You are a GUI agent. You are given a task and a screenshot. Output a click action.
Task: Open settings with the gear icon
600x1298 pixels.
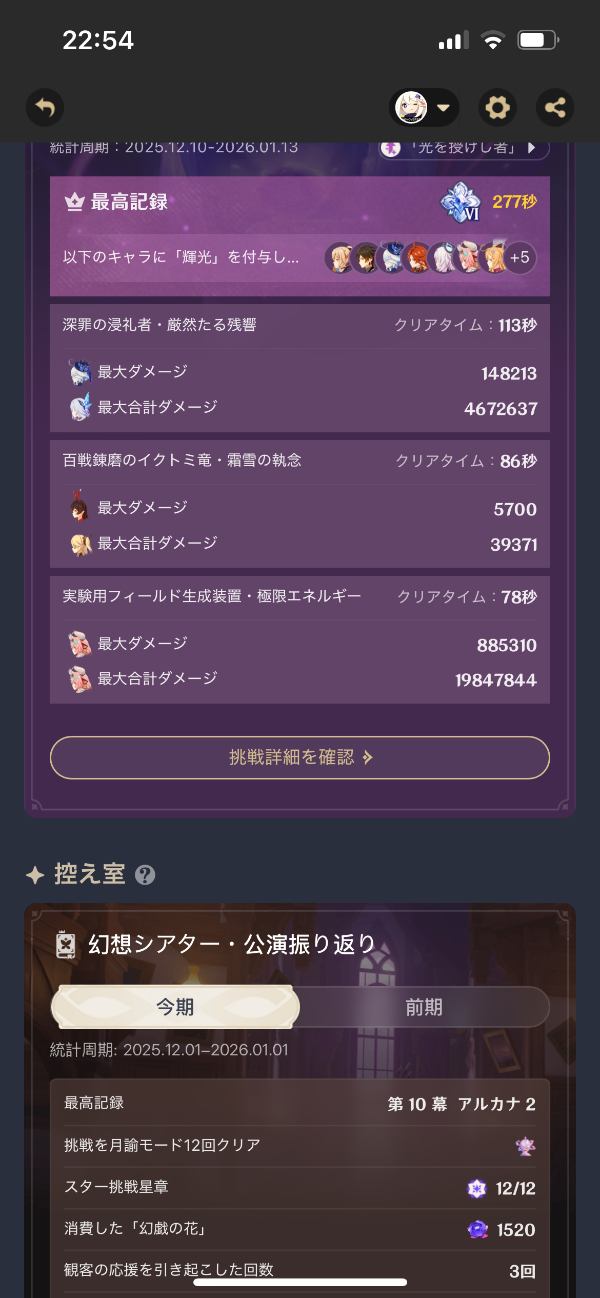[x=497, y=107]
